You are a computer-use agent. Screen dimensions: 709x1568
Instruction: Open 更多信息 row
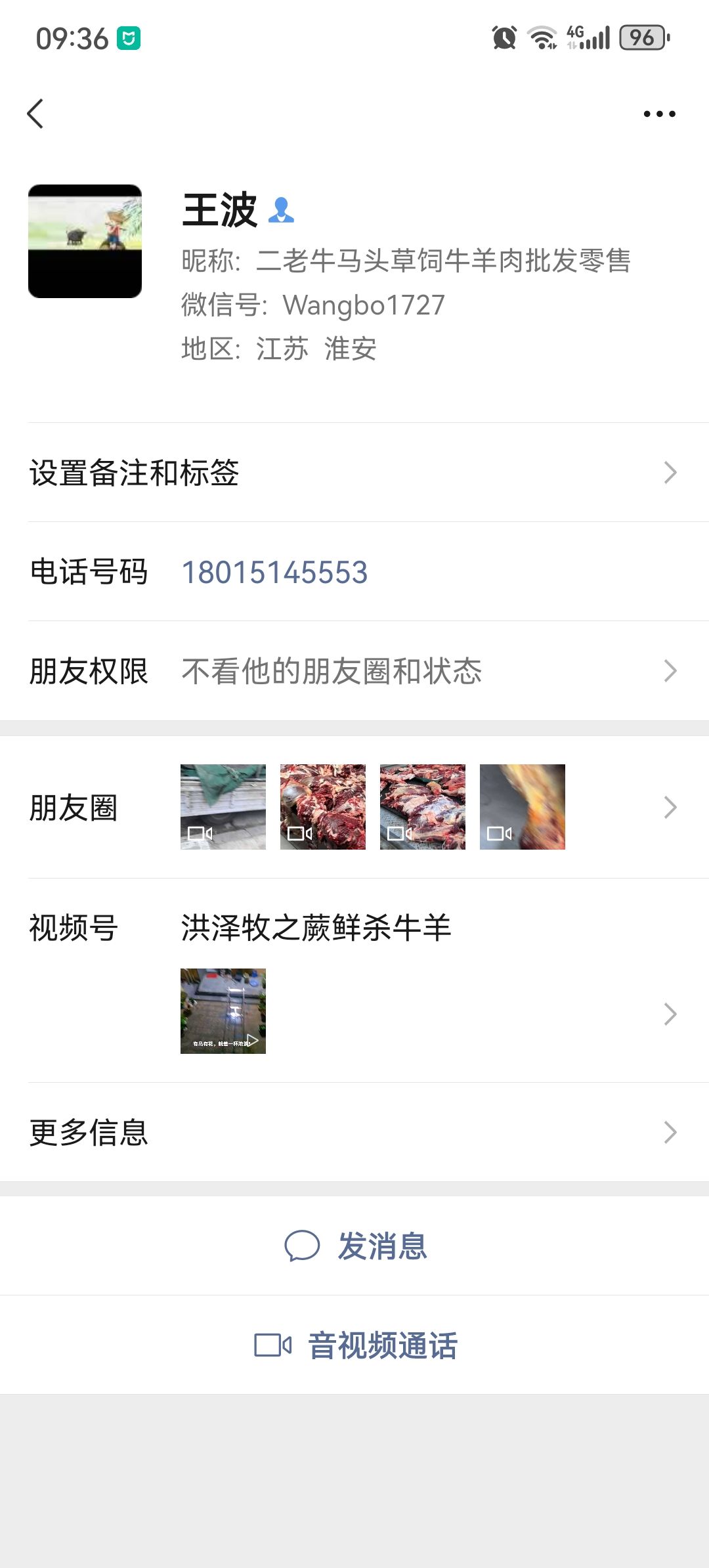point(354,1132)
